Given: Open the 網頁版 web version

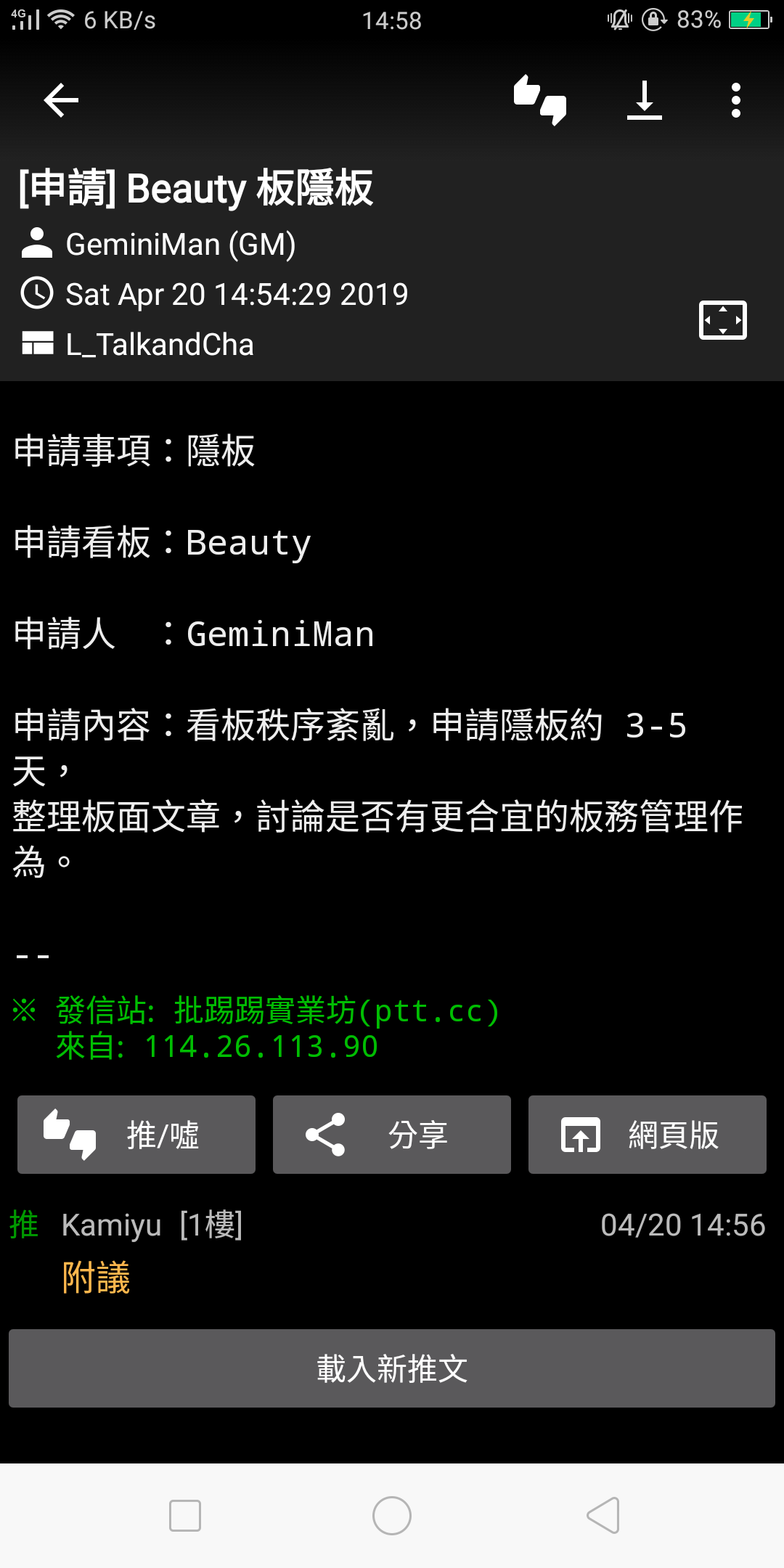Looking at the screenshot, I should pyautogui.click(x=648, y=1135).
